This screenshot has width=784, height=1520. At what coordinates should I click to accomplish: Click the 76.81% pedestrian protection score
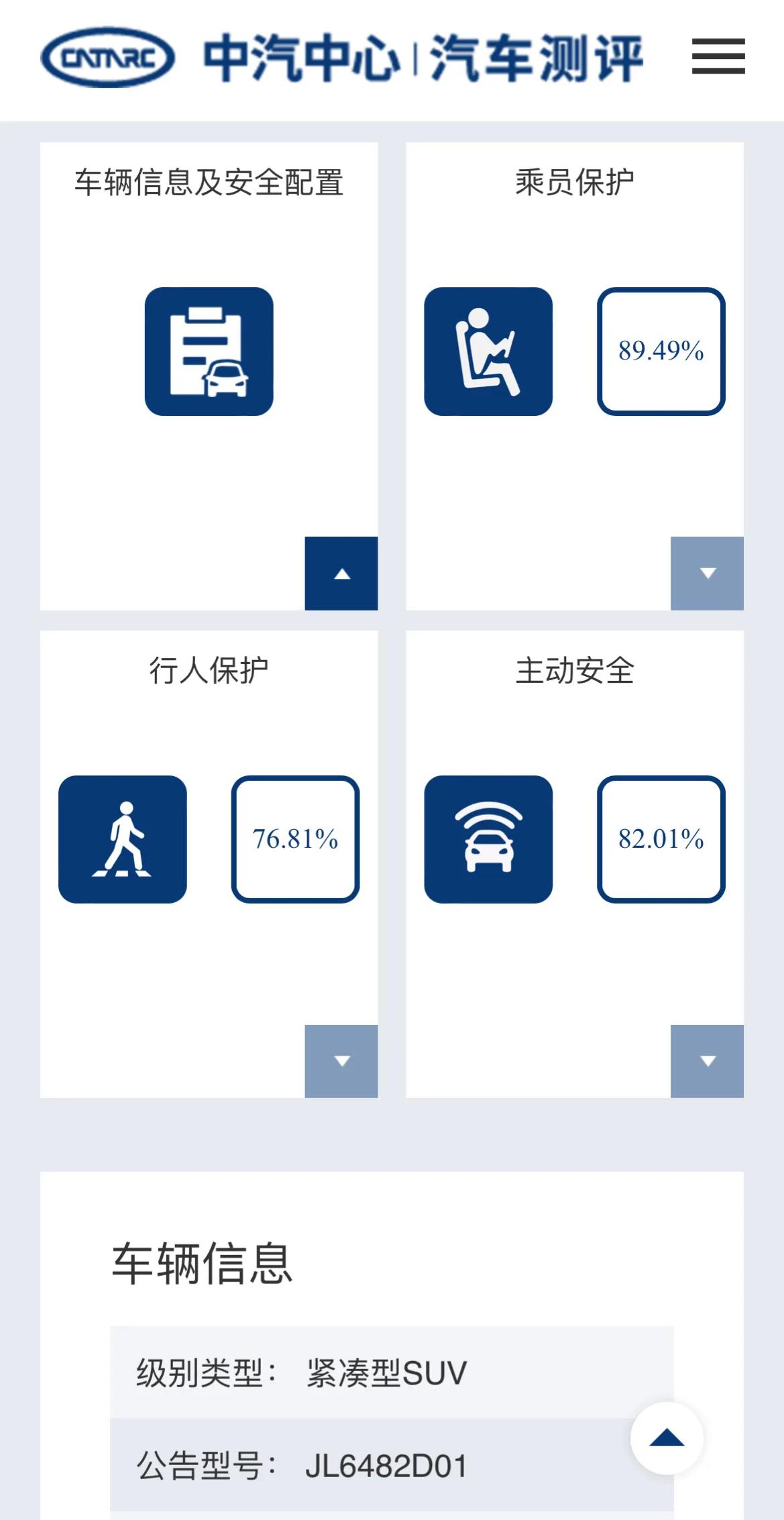(295, 838)
